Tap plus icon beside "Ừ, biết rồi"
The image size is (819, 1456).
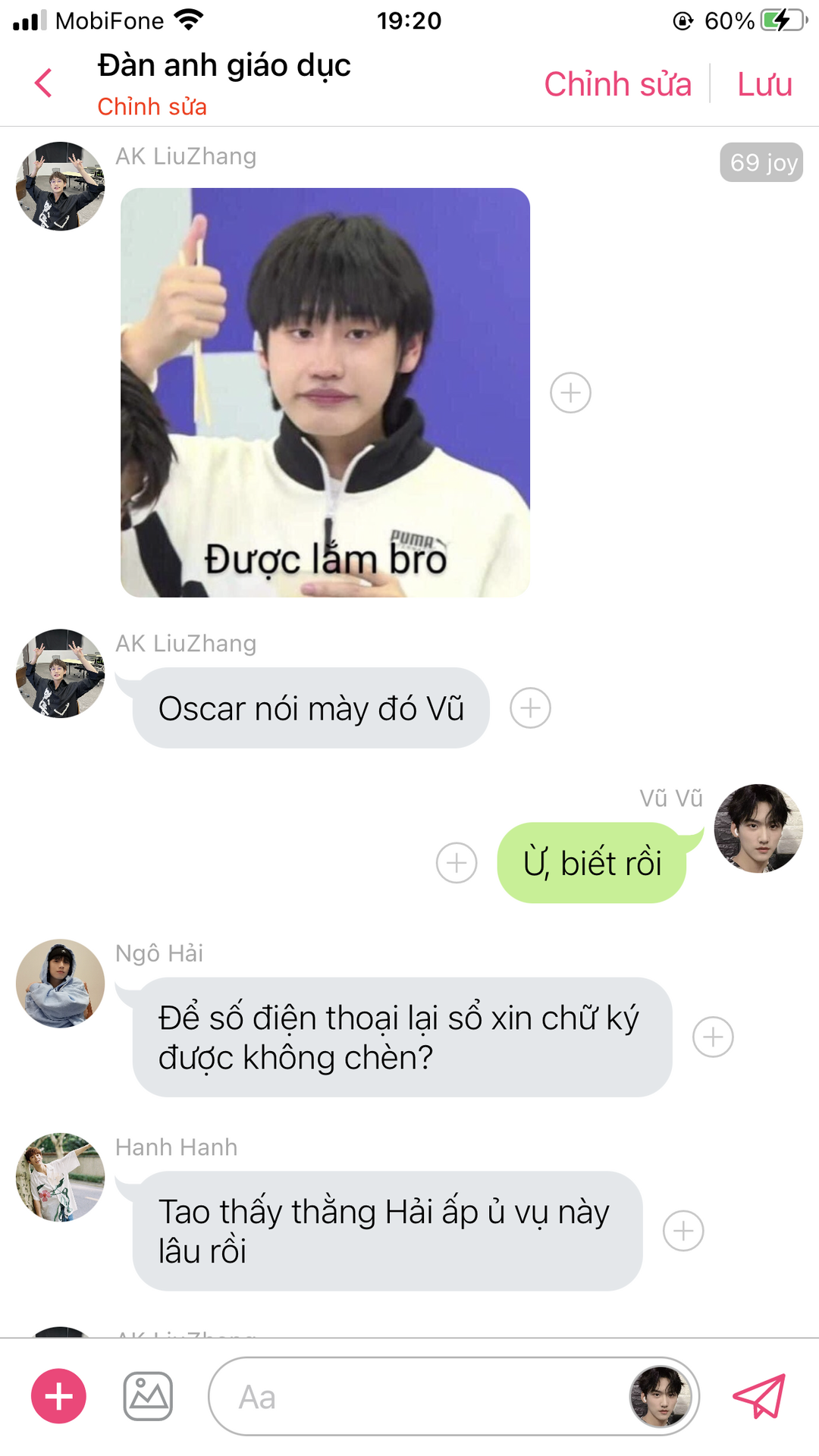[x=457, y=863]
